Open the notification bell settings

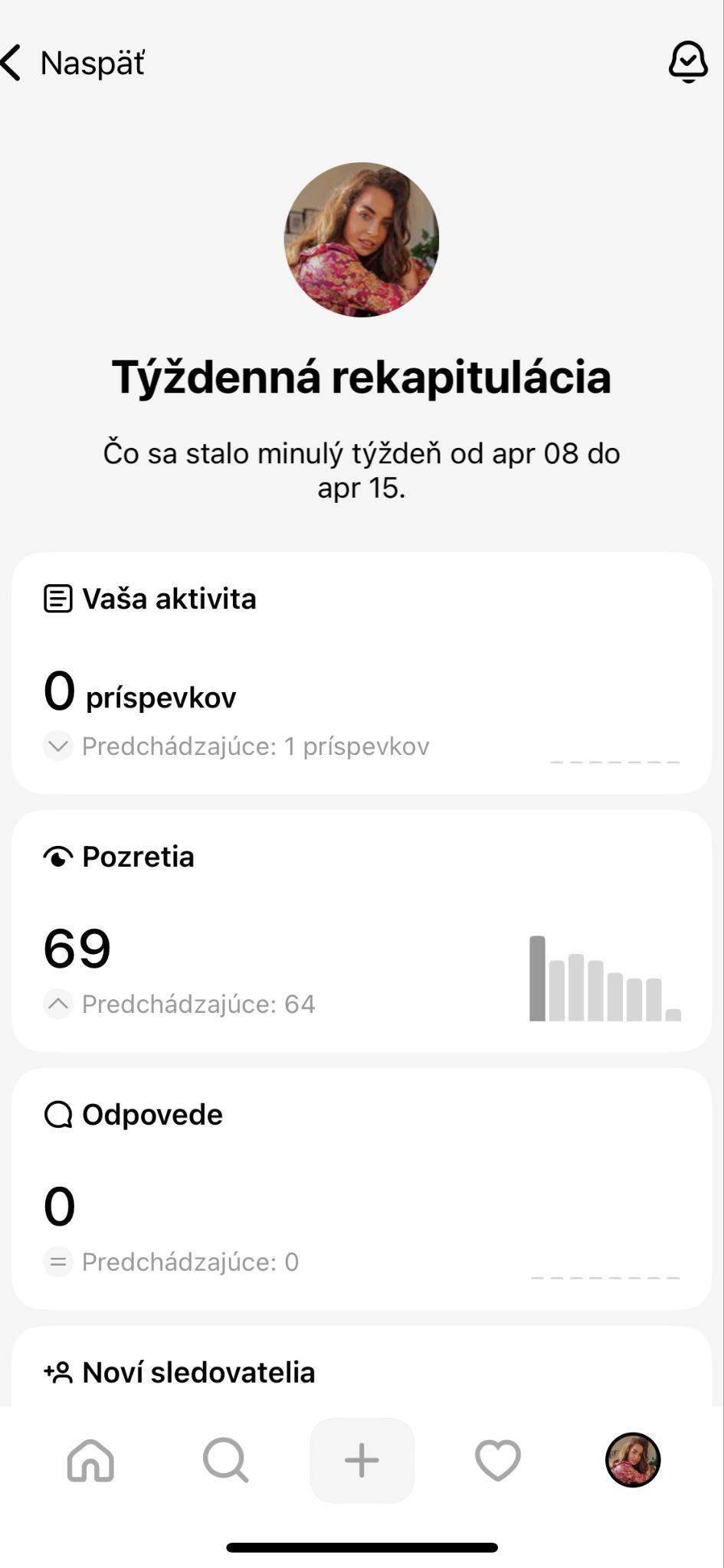click(x=687, y=61)
